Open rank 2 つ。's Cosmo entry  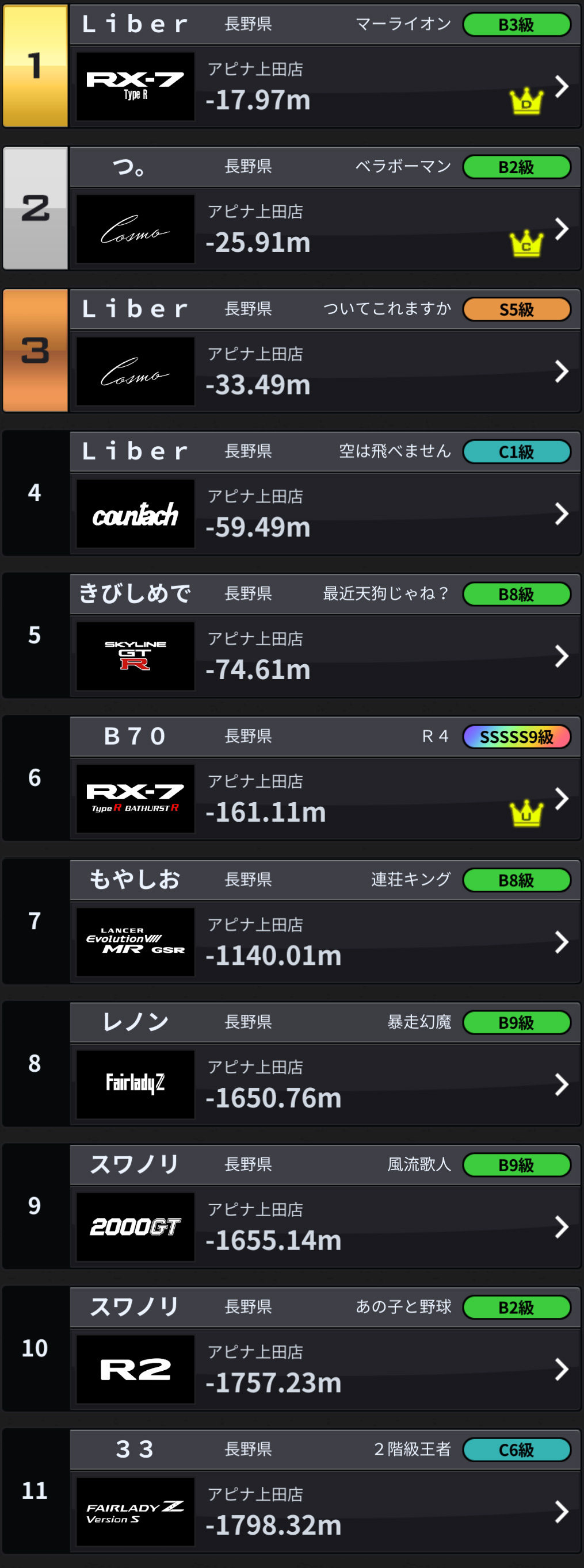coord(561,229)
